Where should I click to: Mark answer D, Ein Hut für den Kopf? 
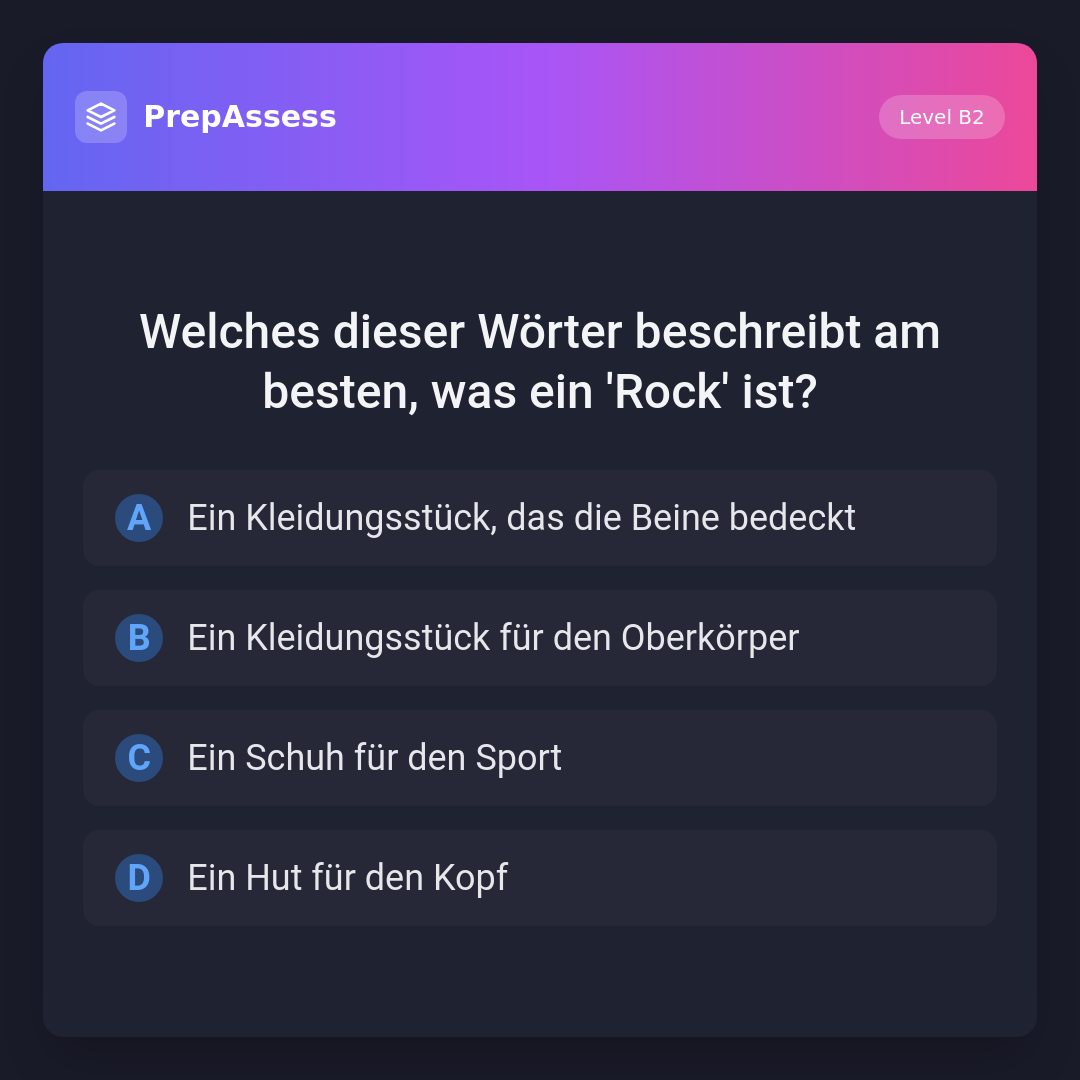click(540, 878)
